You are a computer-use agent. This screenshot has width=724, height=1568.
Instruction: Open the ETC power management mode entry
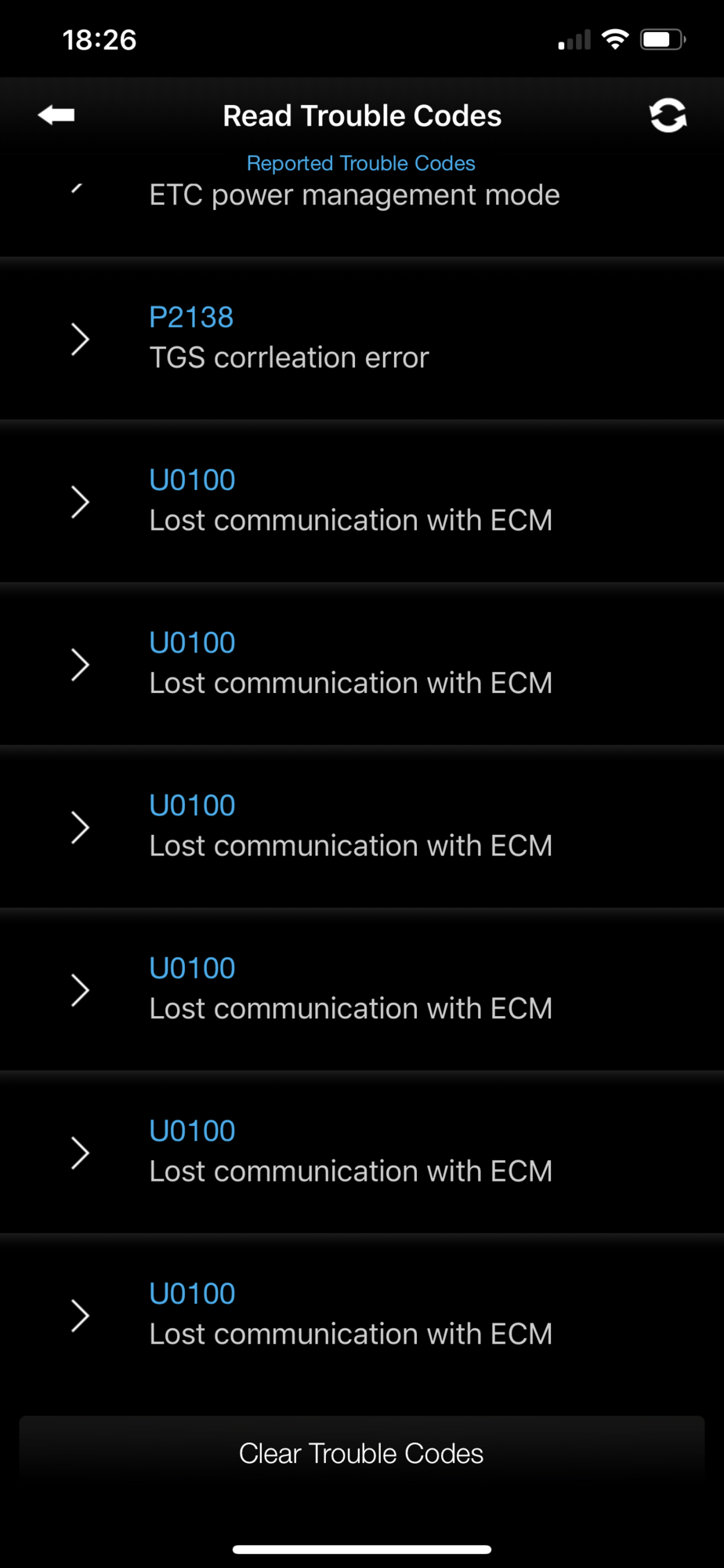pyautogui.click(x=354, y=196)
